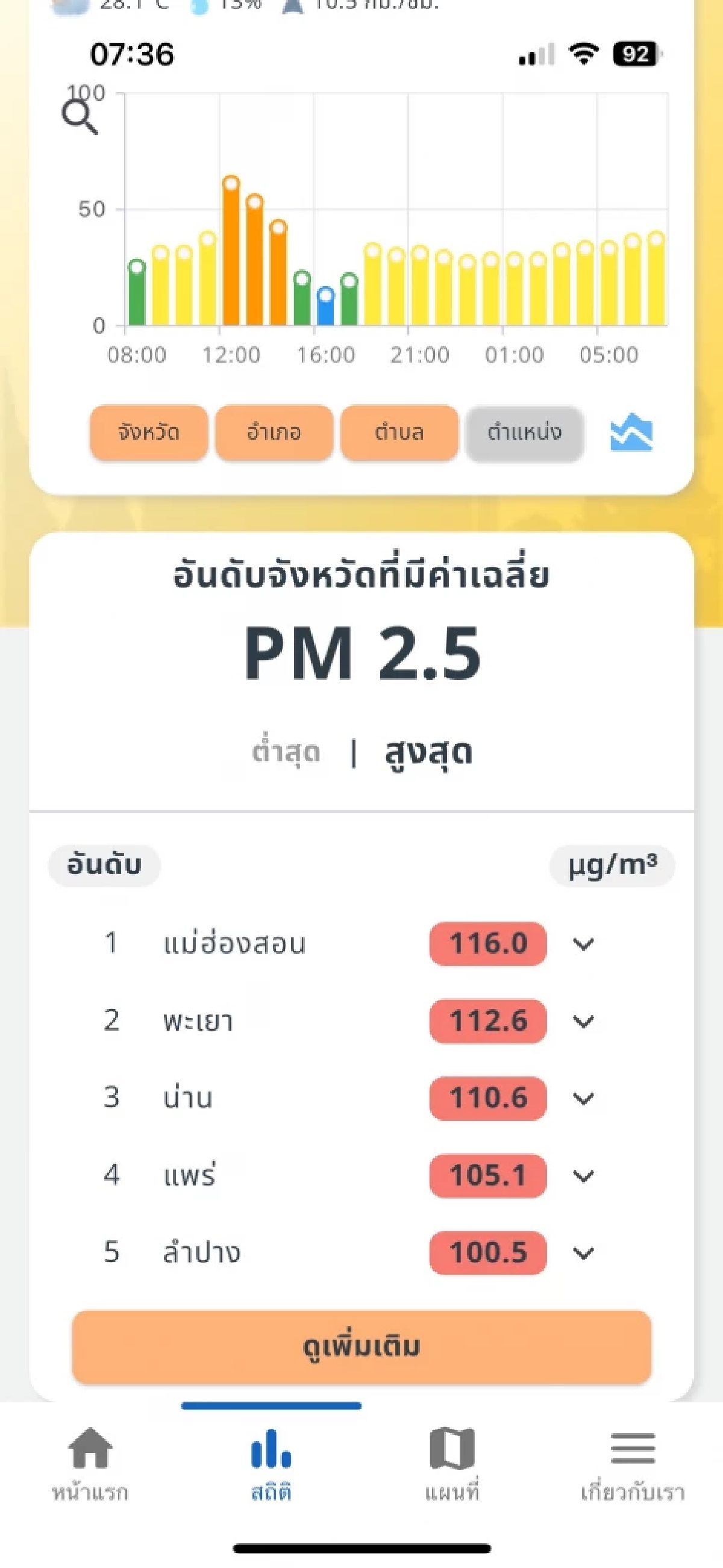Open the สถิติ statistics tab
Image resolution: width=723 pixels, height=1568 pixels.
click(x=272, y=1464)
